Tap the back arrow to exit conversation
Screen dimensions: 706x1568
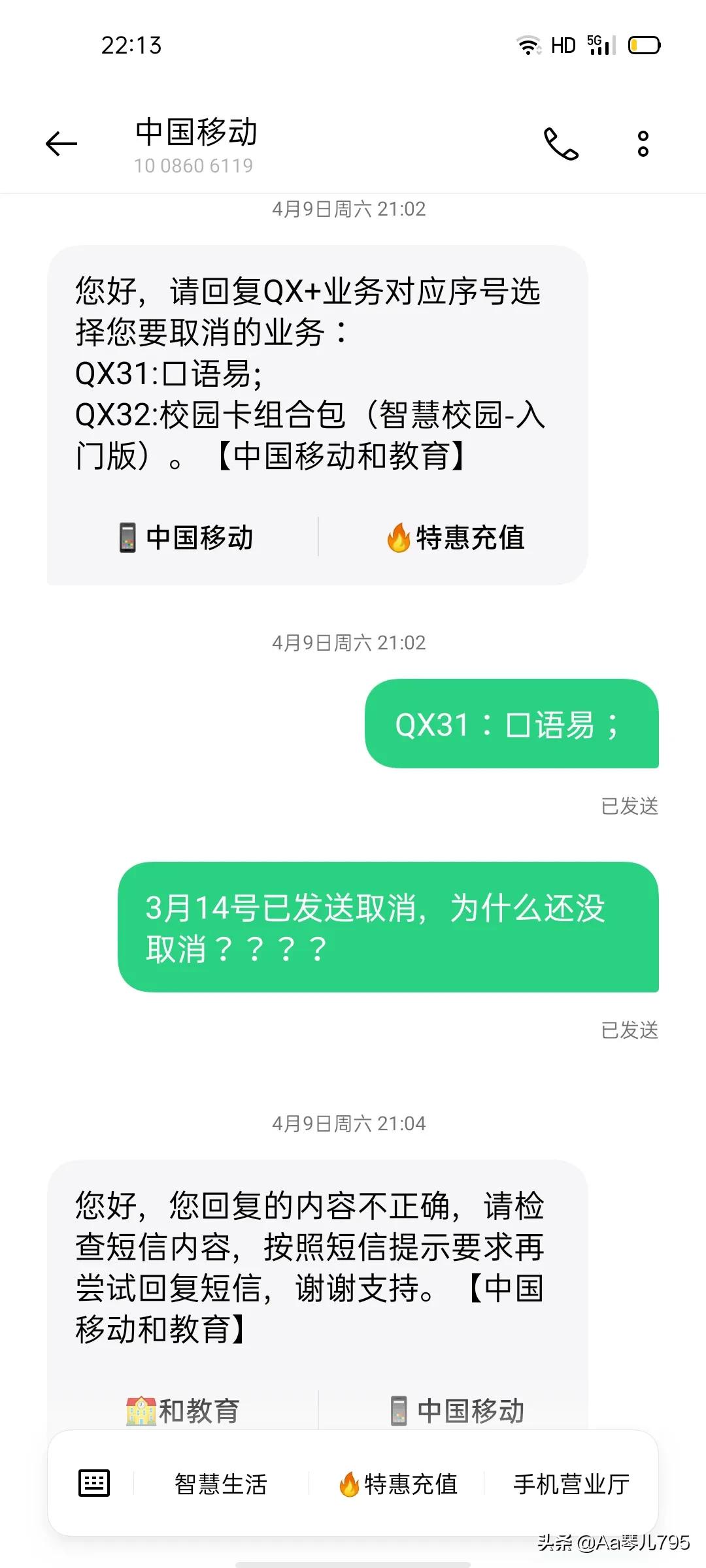point(62,142)
